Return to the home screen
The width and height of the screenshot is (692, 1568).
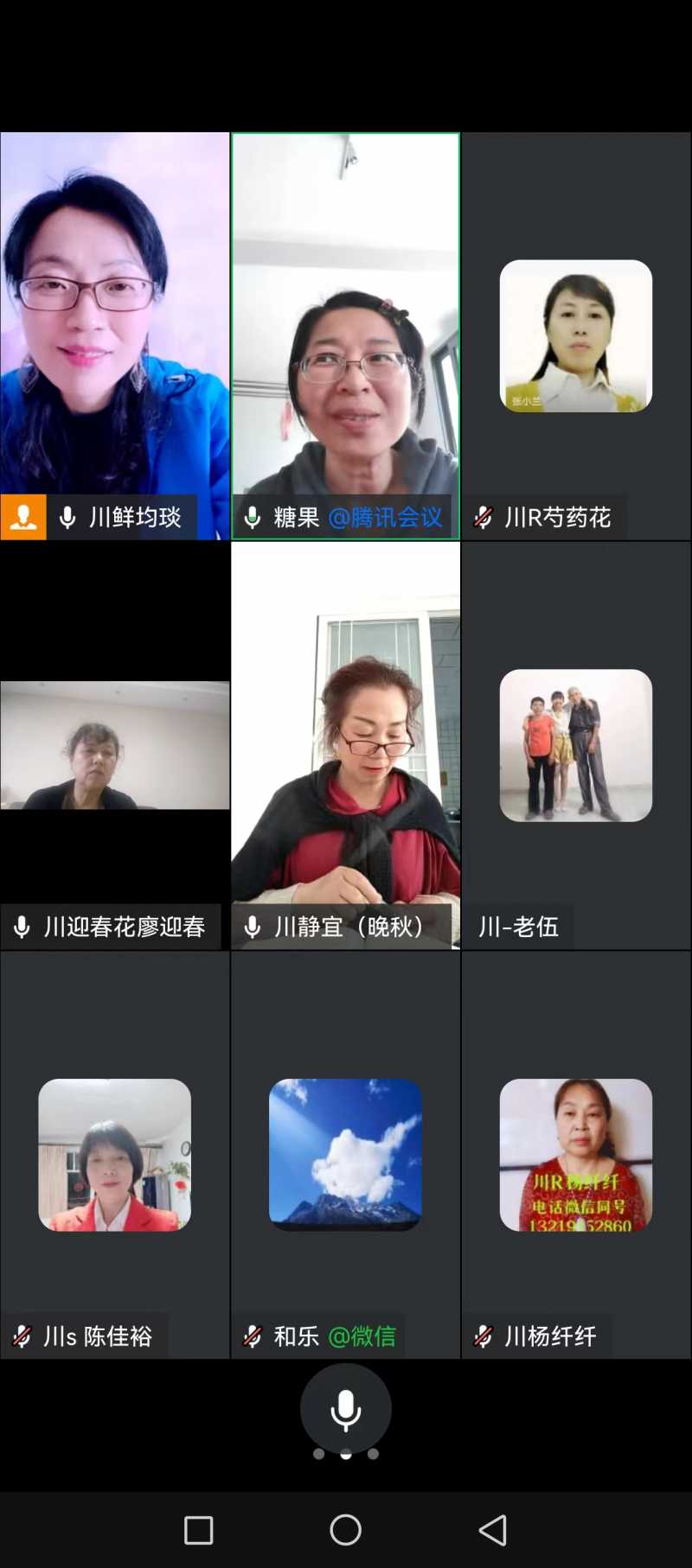346,1530
